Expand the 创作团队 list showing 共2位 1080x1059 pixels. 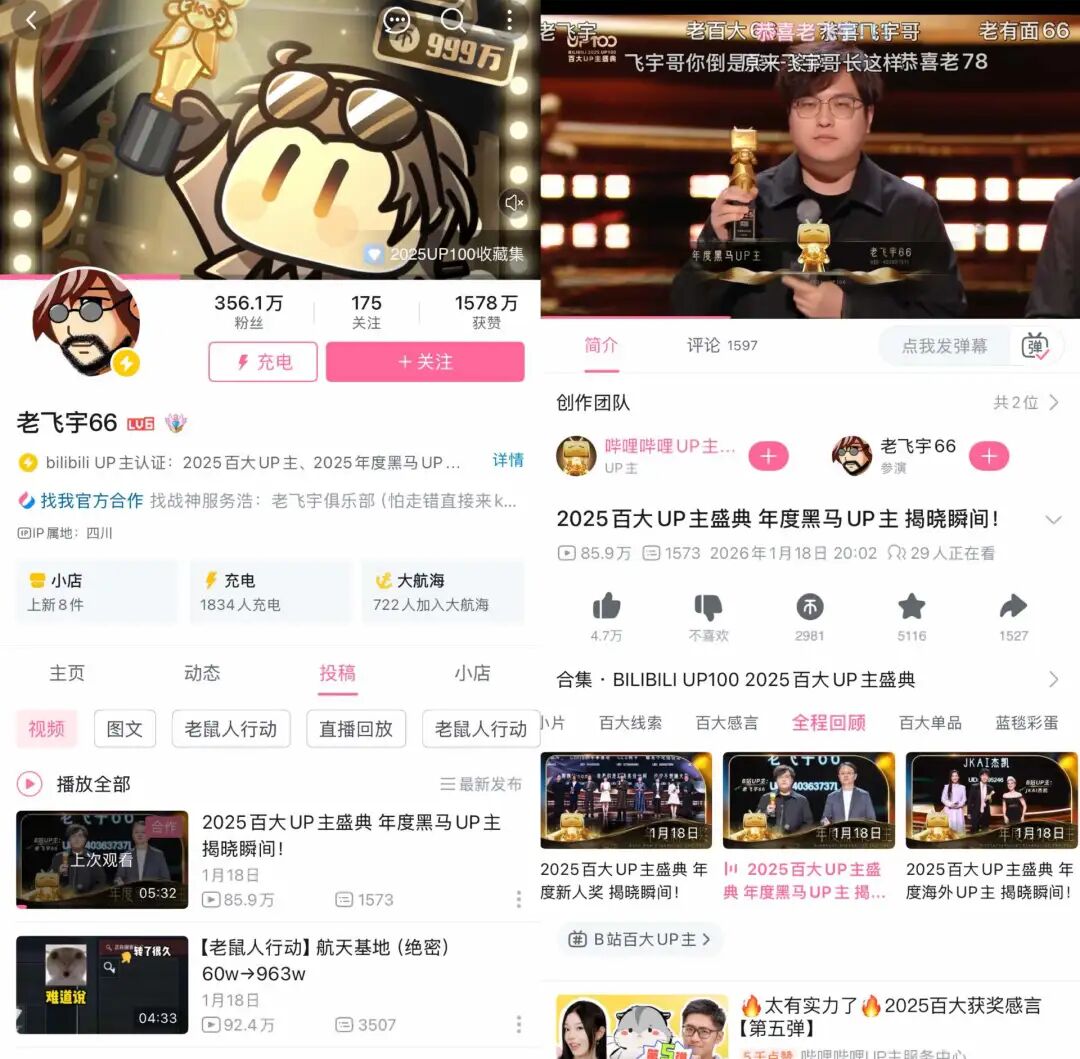pos(1026,402)
